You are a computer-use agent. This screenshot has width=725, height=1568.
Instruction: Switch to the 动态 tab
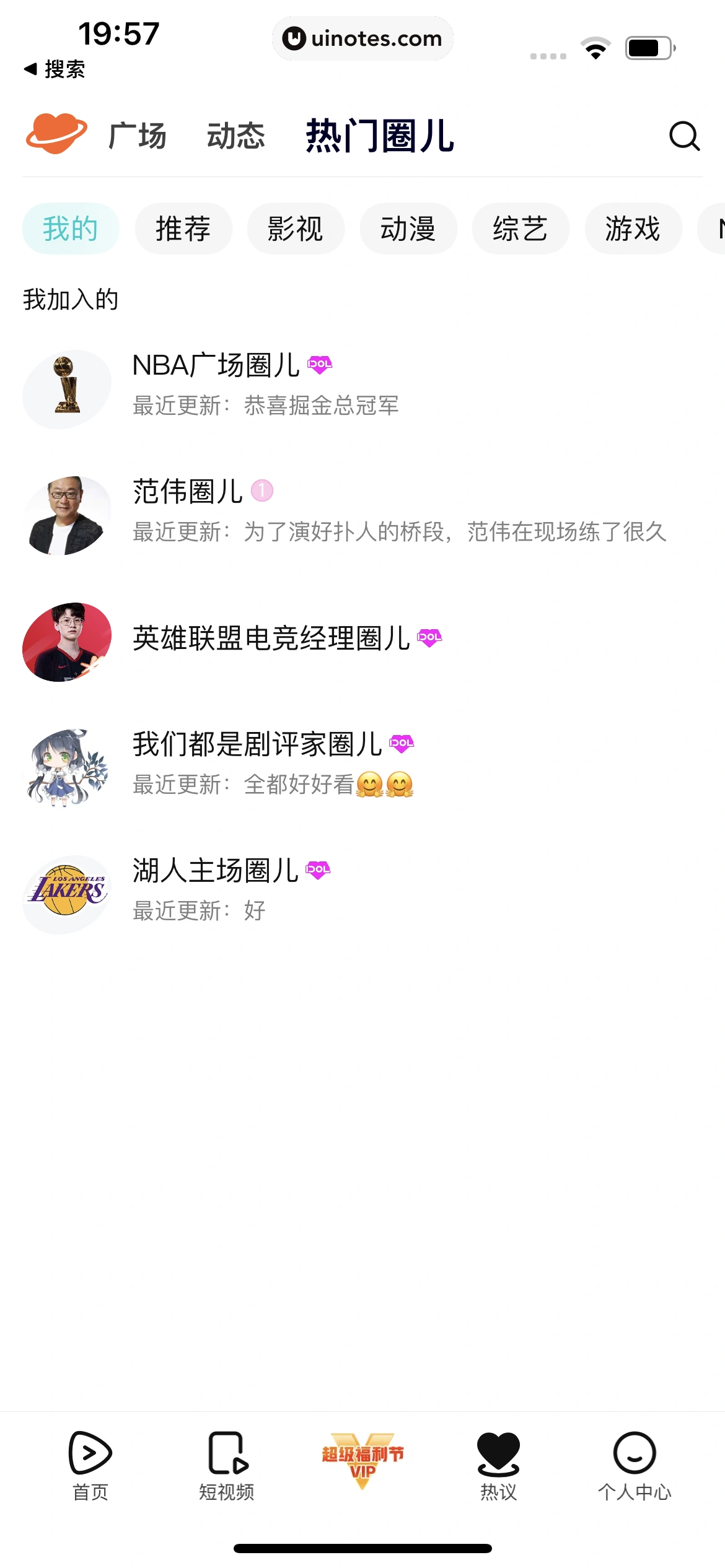click(x=235, y=136)
